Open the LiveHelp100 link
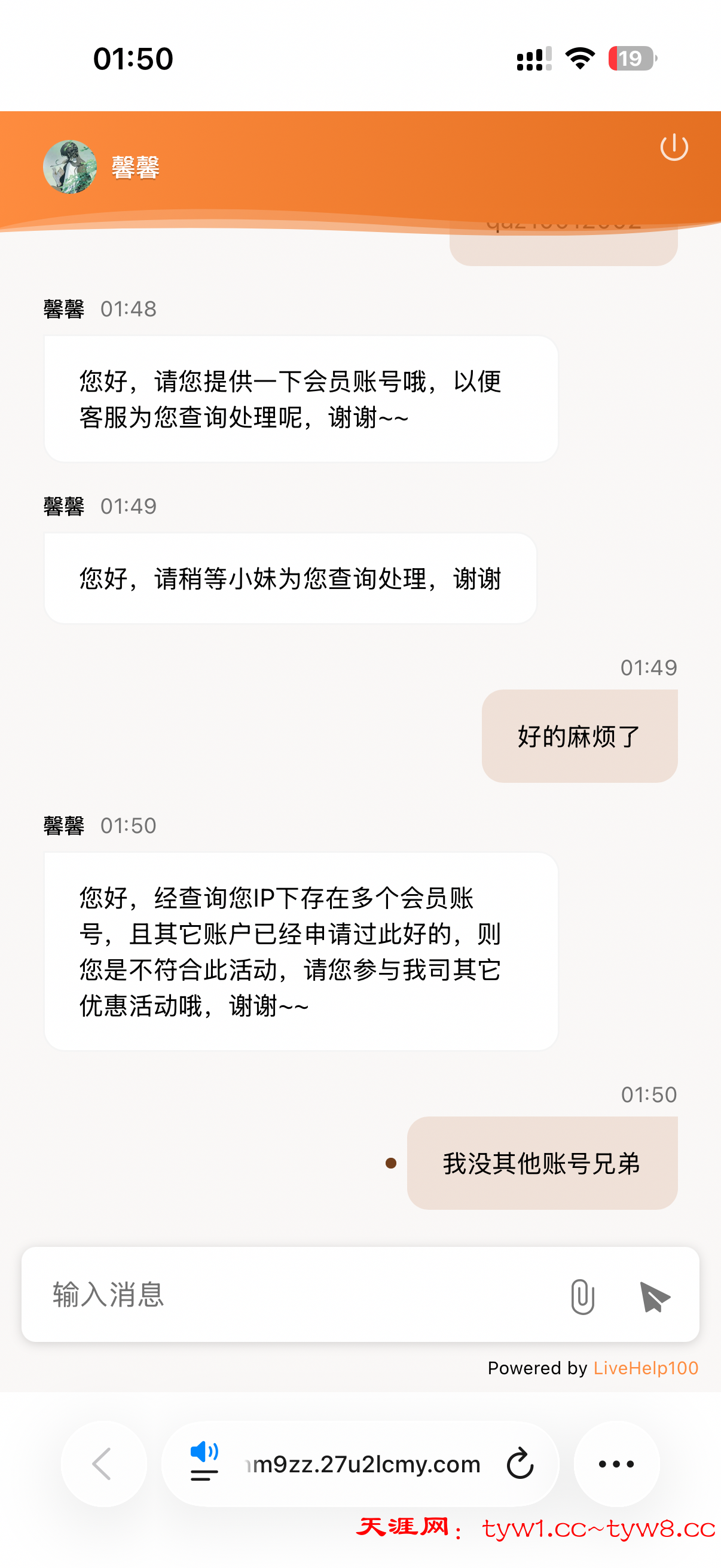Viewport: 721px width, 1568px height. click(645, 1368)
